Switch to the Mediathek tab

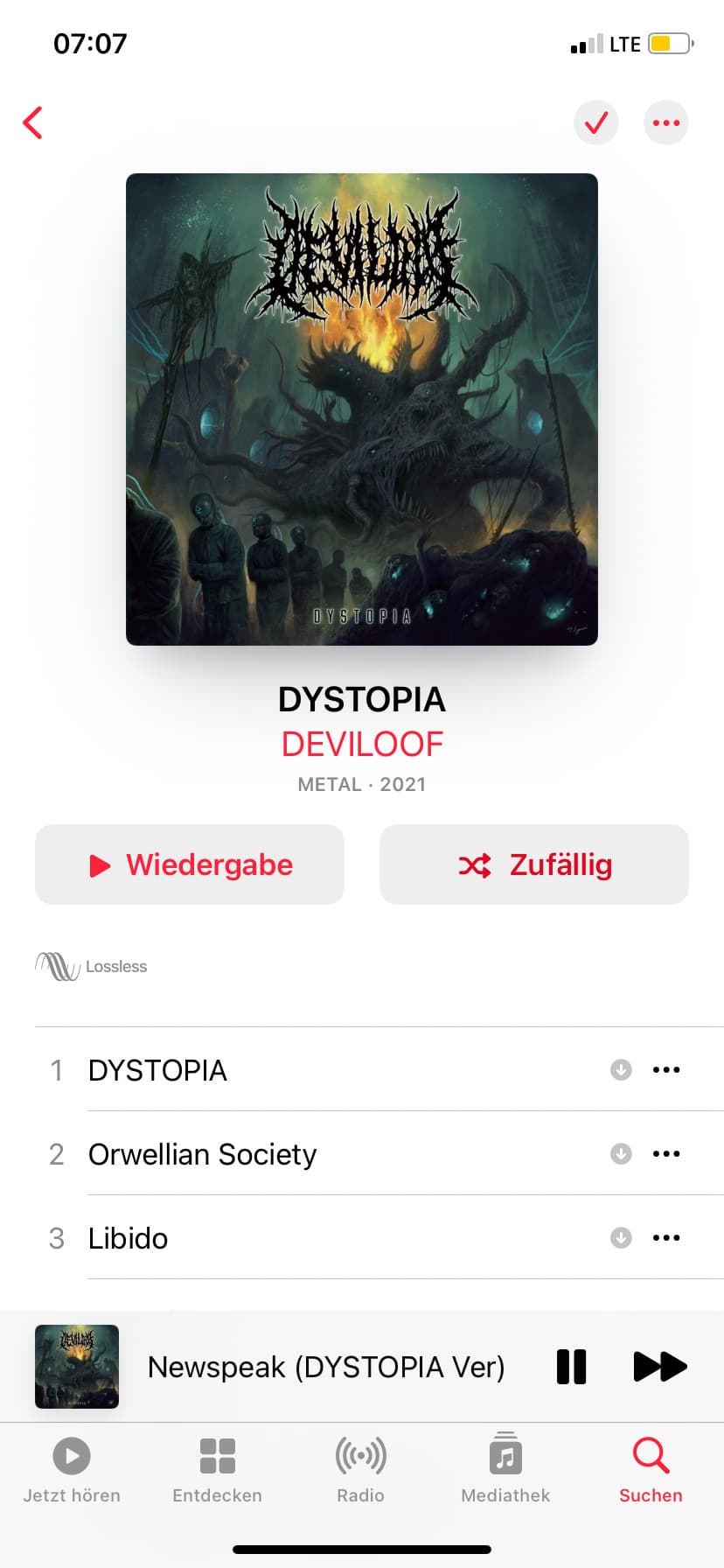point(505,1470)
